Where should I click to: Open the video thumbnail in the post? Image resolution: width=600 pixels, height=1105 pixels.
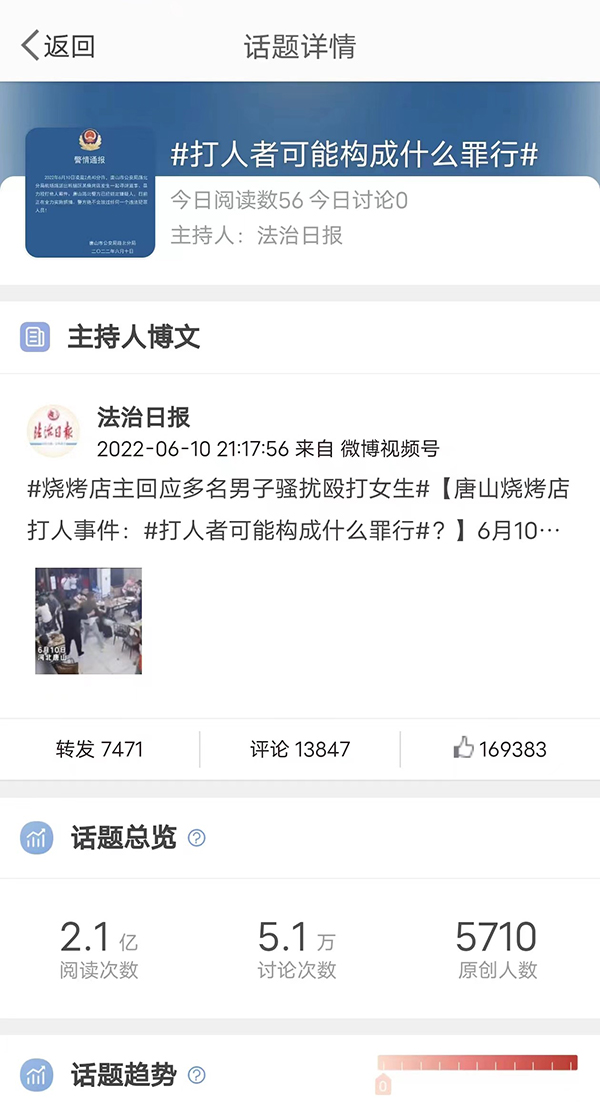(x=88, y=620)
